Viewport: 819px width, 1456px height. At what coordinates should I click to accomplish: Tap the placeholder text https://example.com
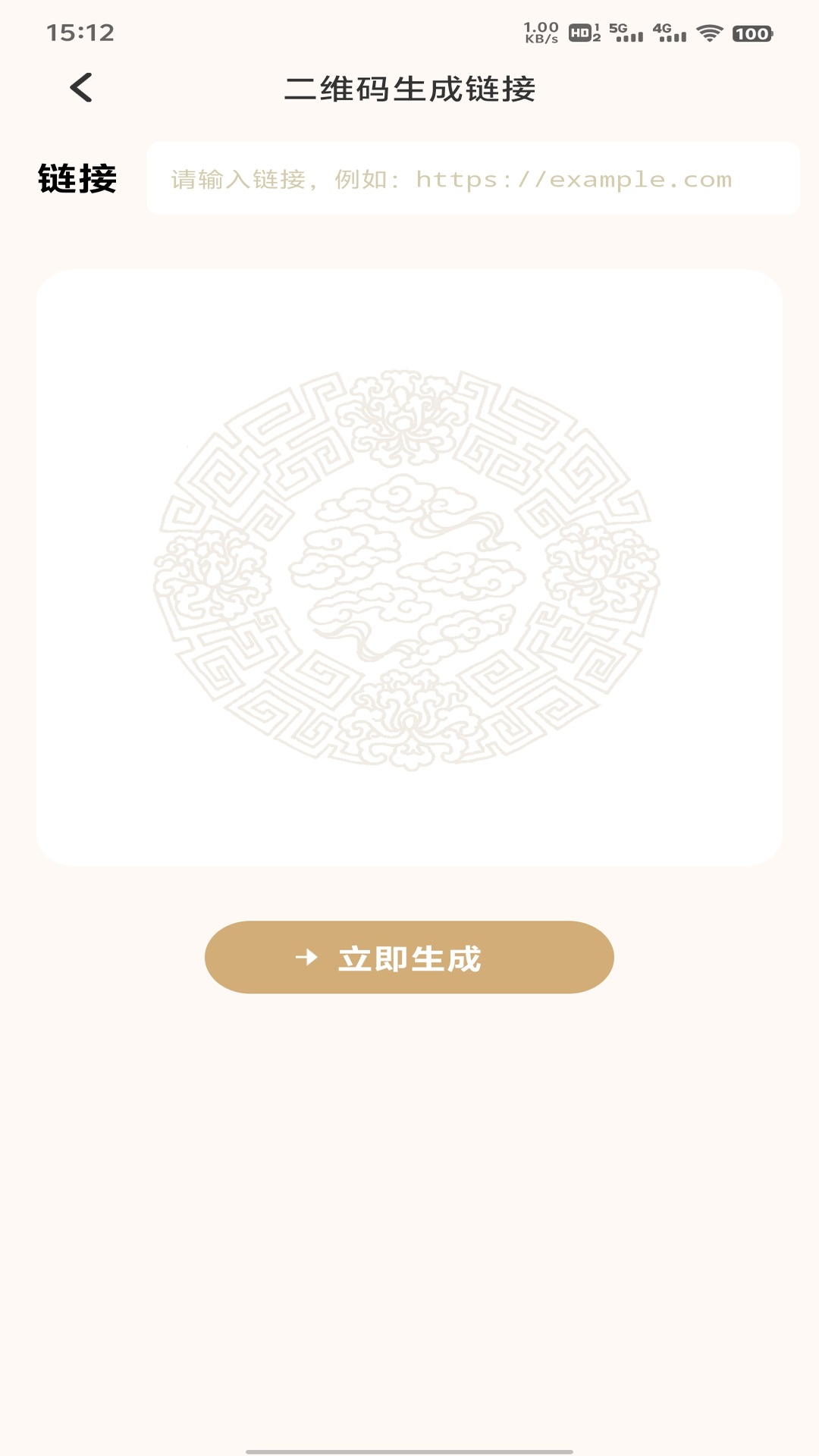(573, 179)
